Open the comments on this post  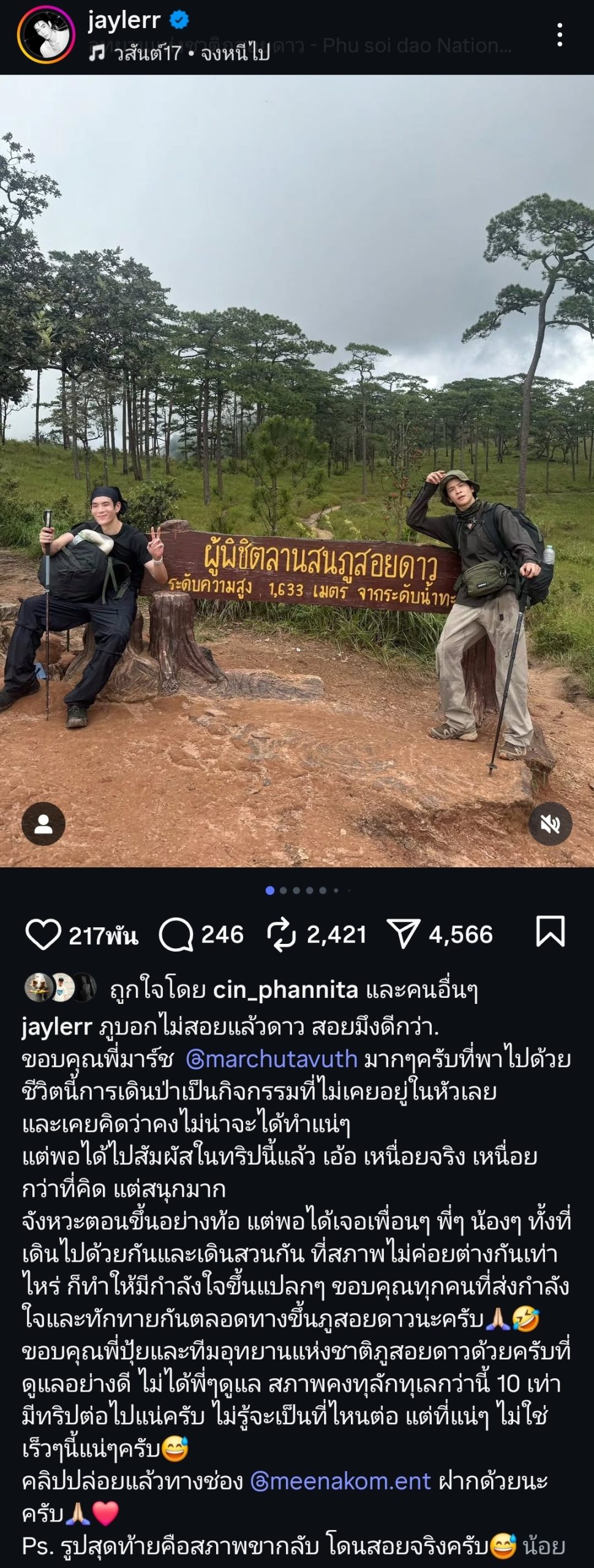pos(176,935)
